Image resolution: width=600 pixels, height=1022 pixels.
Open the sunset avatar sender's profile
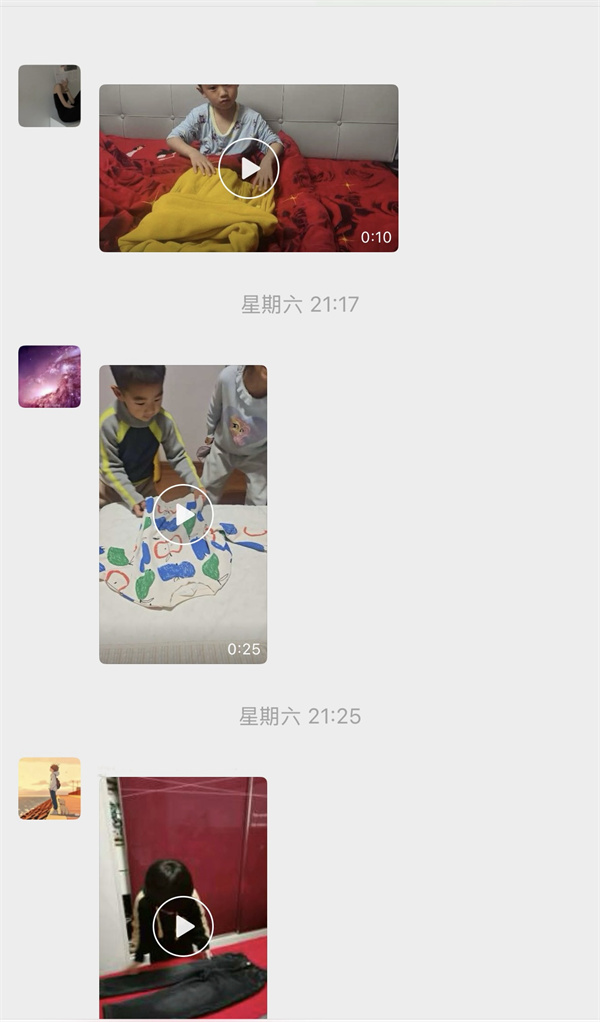pyautogui.click(x=49, y=788)
